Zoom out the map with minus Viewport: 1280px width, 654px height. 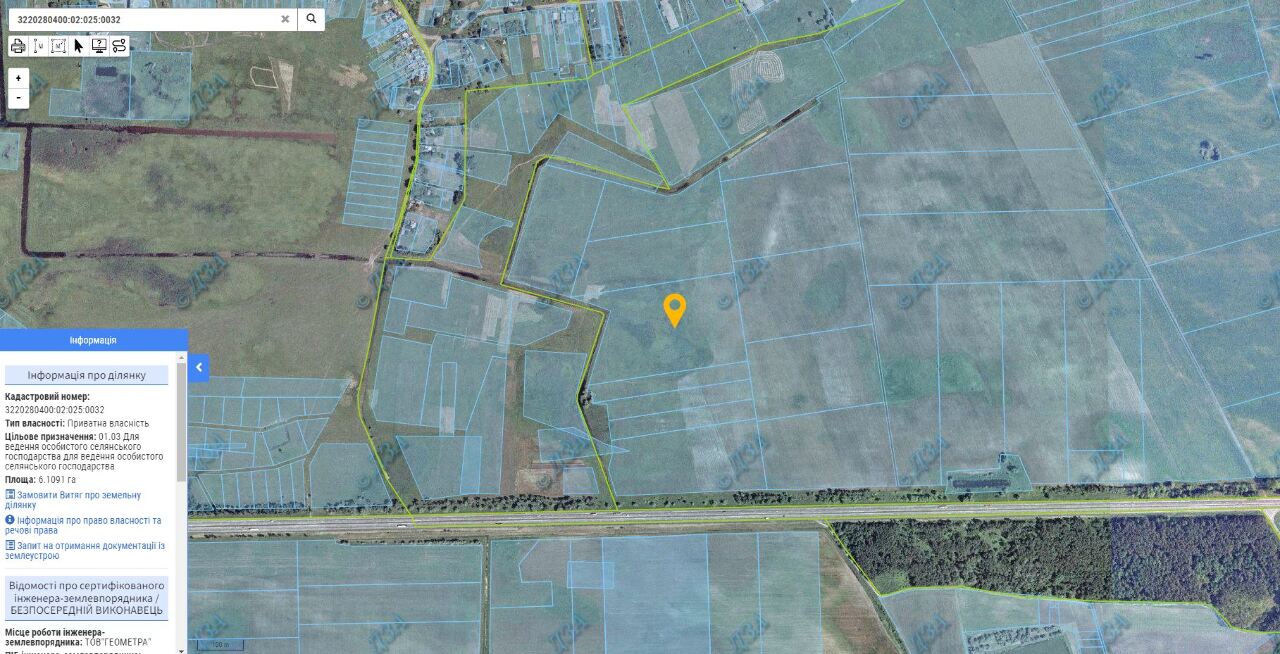pyautogui.click(x=18, y=98)
